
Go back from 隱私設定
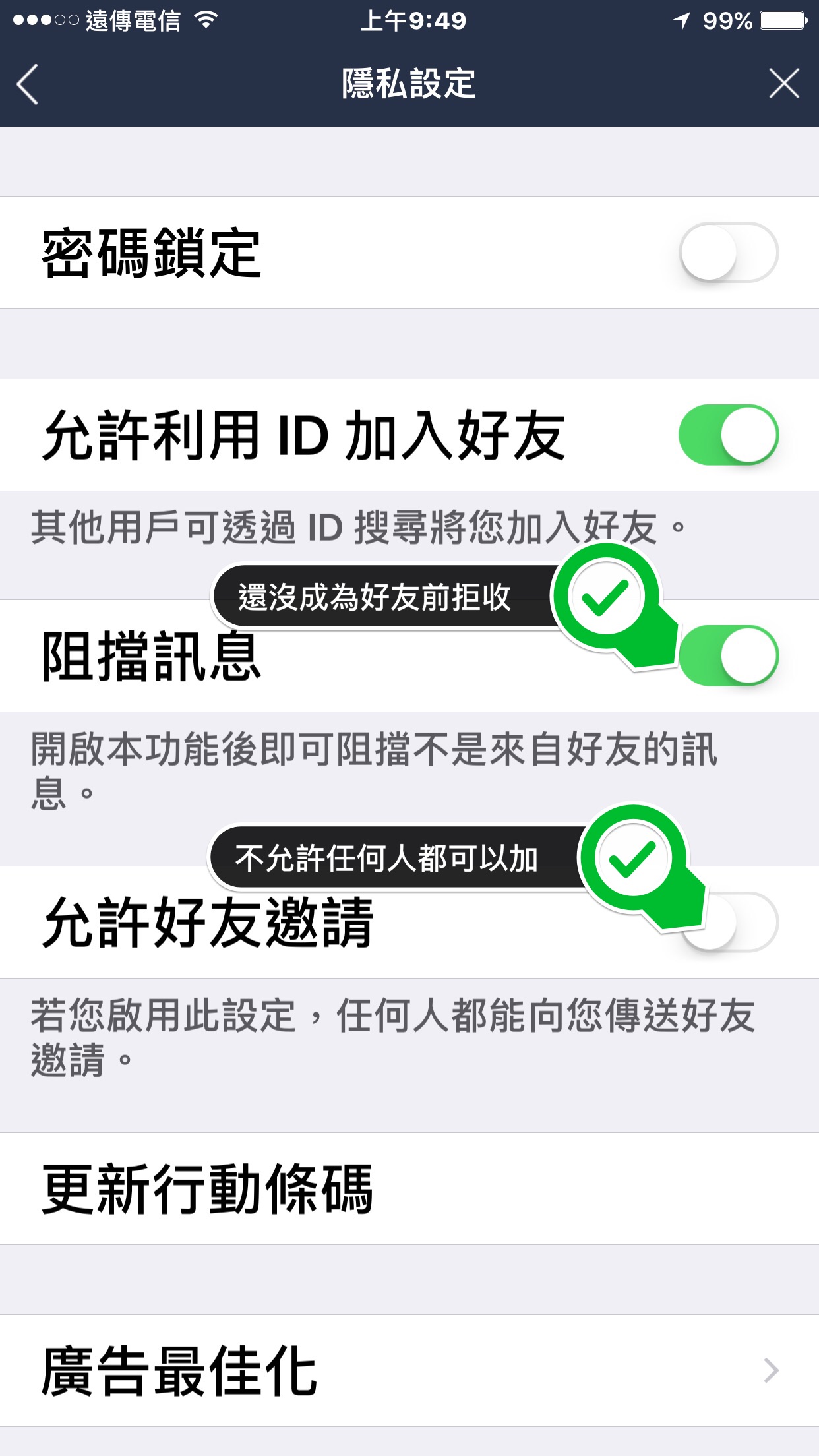28,84
